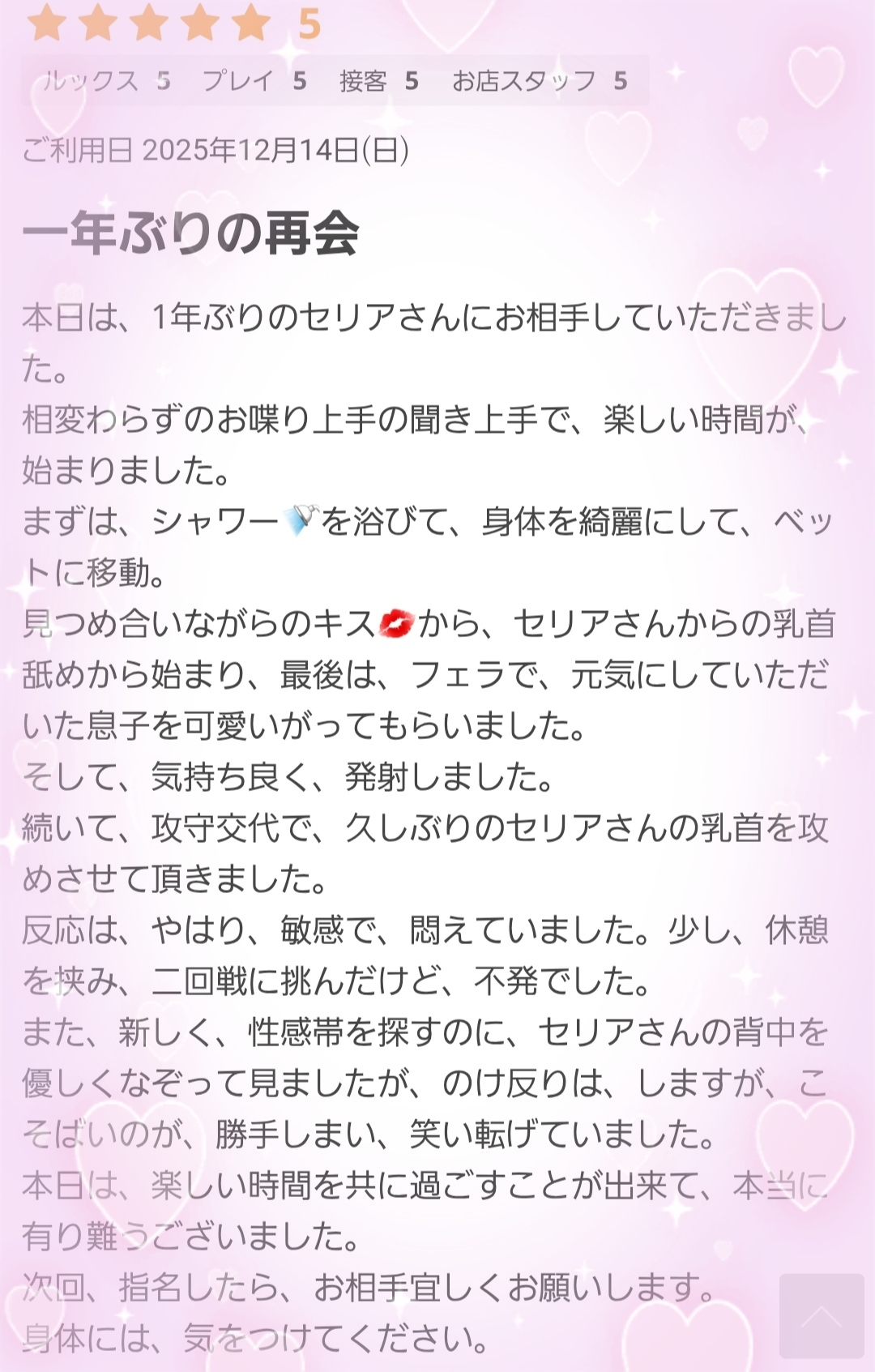
Task: Tap the scroll-to-top arrow button
Action: tap(821, 1315)
